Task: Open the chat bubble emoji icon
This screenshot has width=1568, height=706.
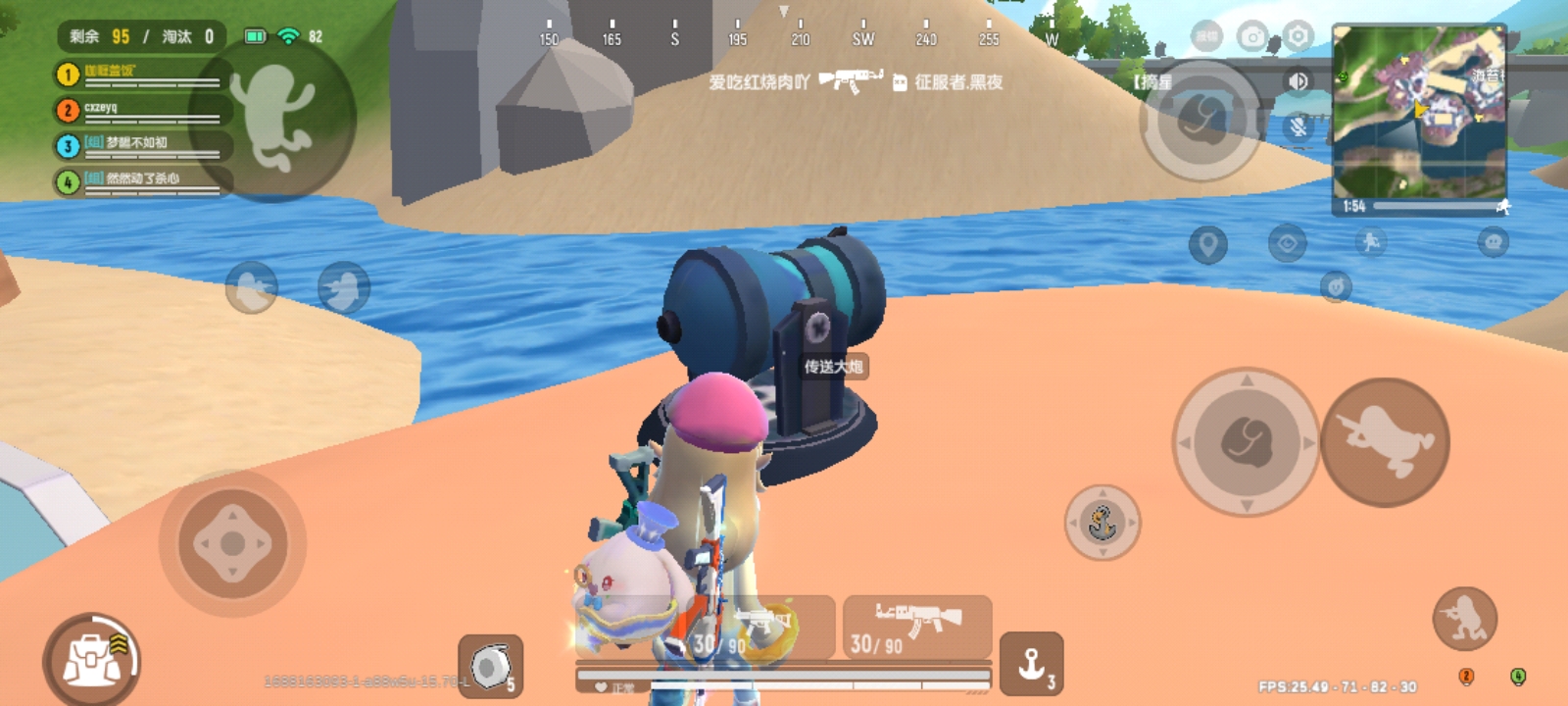Action: [1493, 241]
